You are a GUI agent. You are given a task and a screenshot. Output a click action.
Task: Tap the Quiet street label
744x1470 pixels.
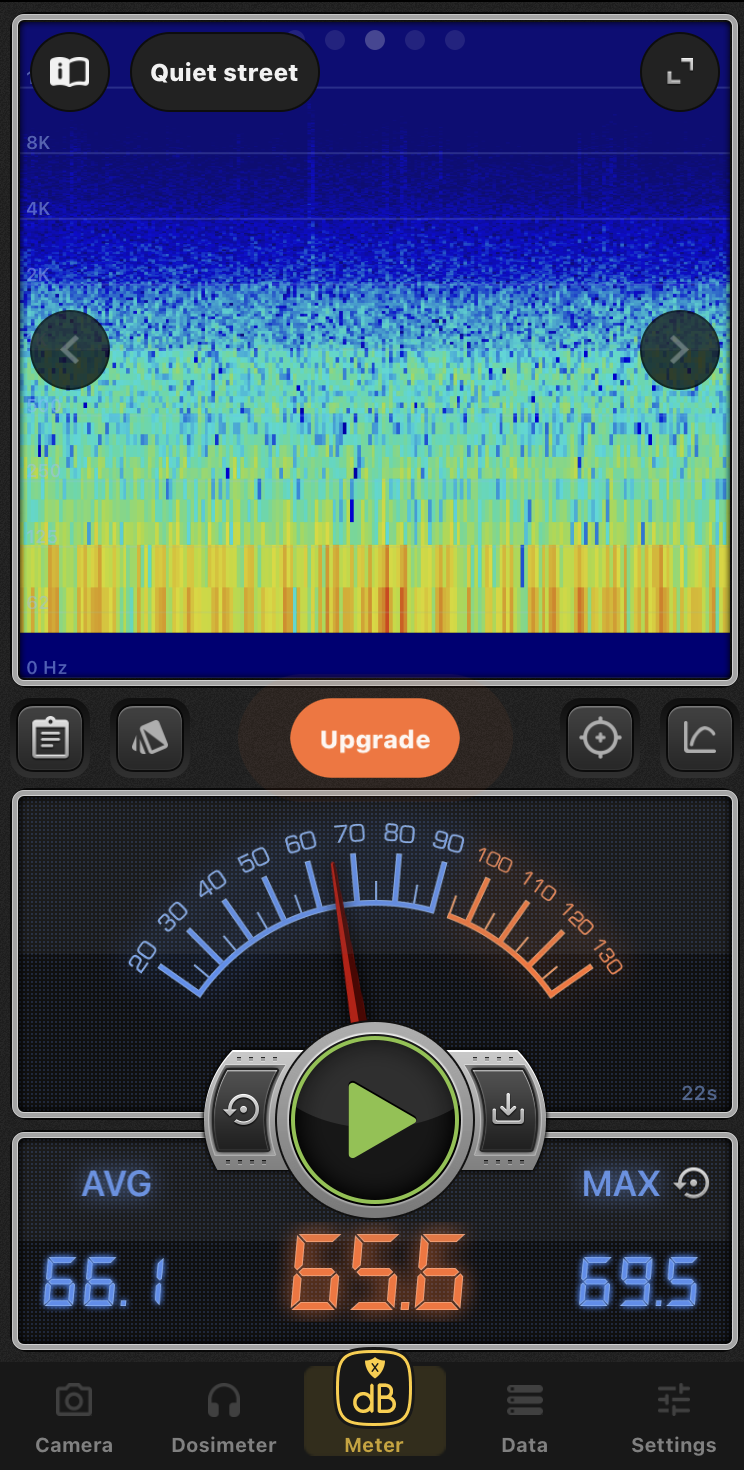coord(224,72)
